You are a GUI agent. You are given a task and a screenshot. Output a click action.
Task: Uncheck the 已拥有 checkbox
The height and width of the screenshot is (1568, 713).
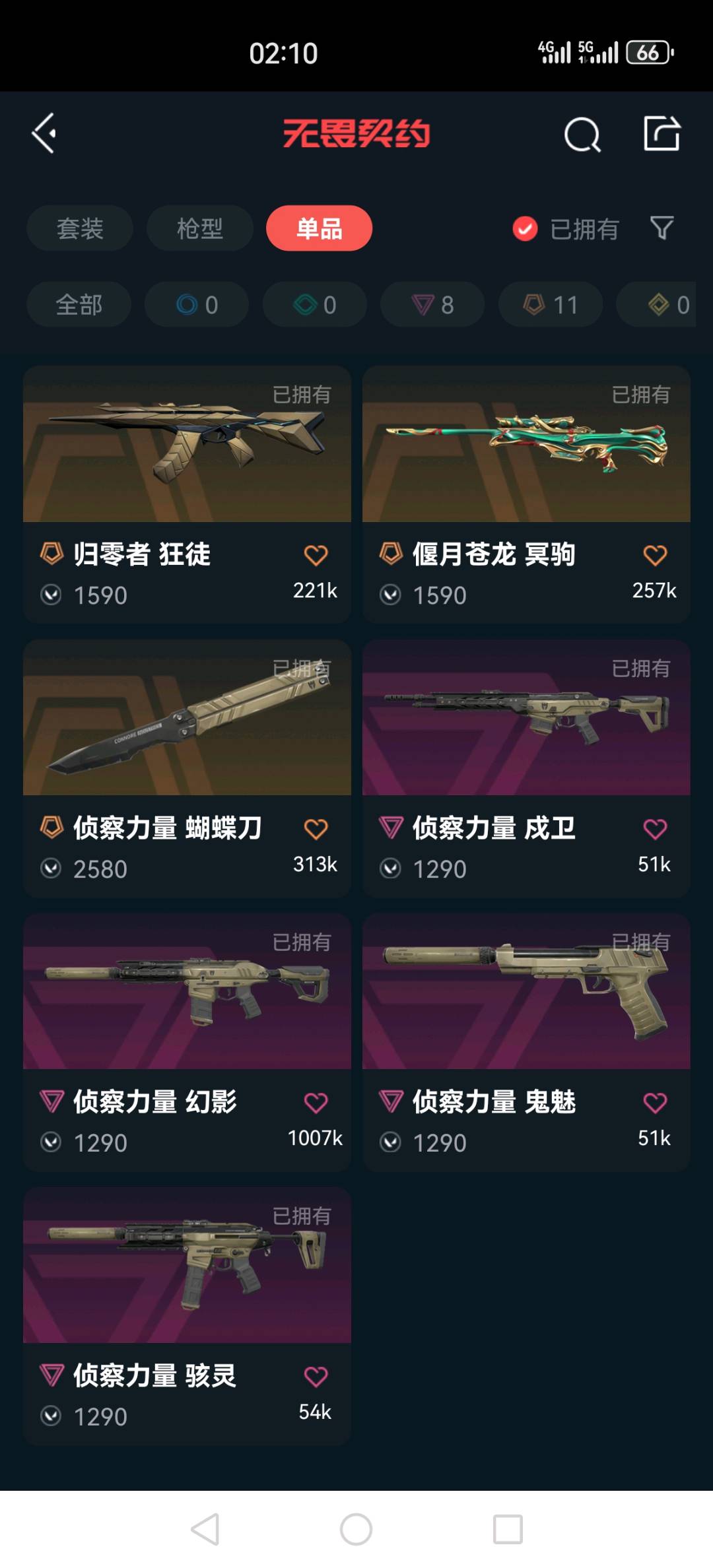click(x=526, y=229)
